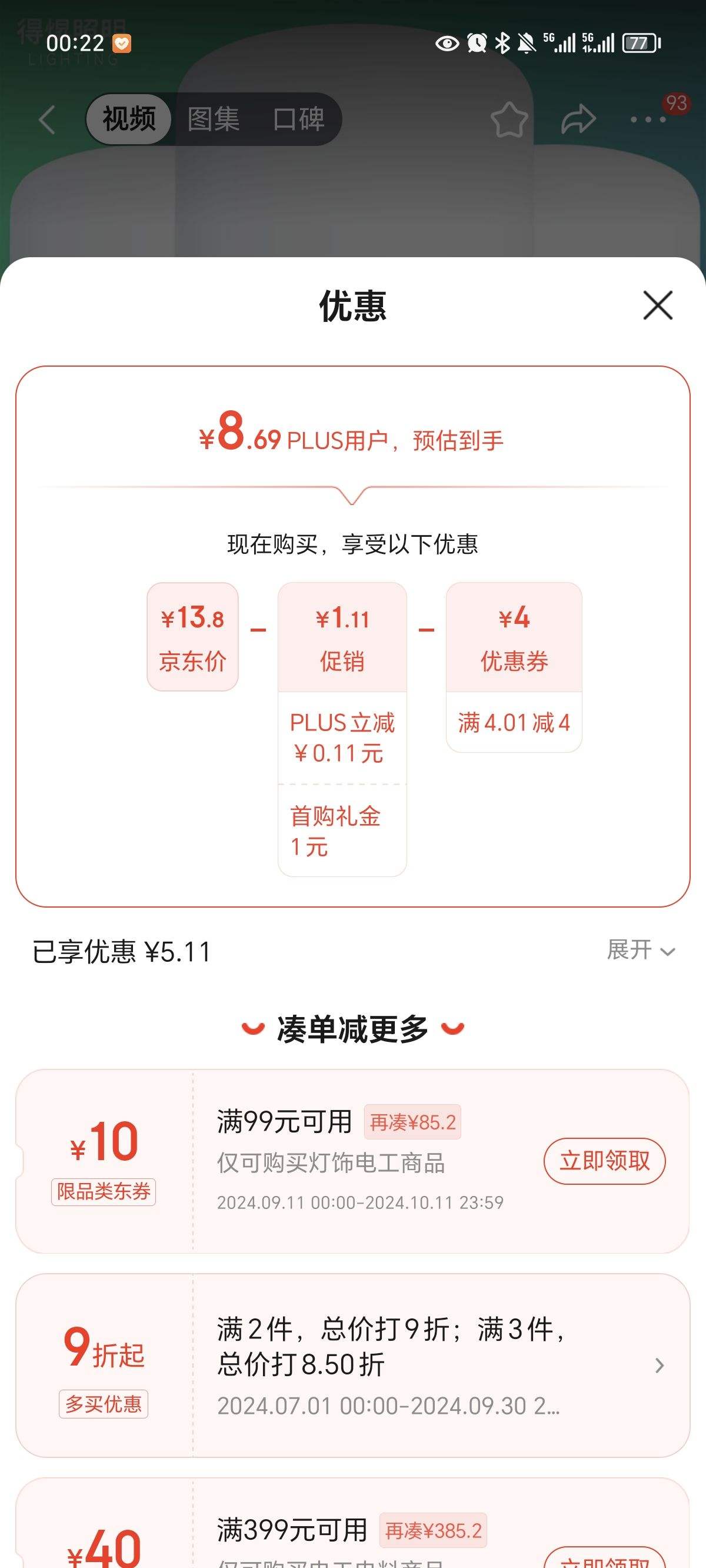Screen dimensions: 706x1568
Task: Switch to the 图集 tab
Action: (x=213, y=118)
